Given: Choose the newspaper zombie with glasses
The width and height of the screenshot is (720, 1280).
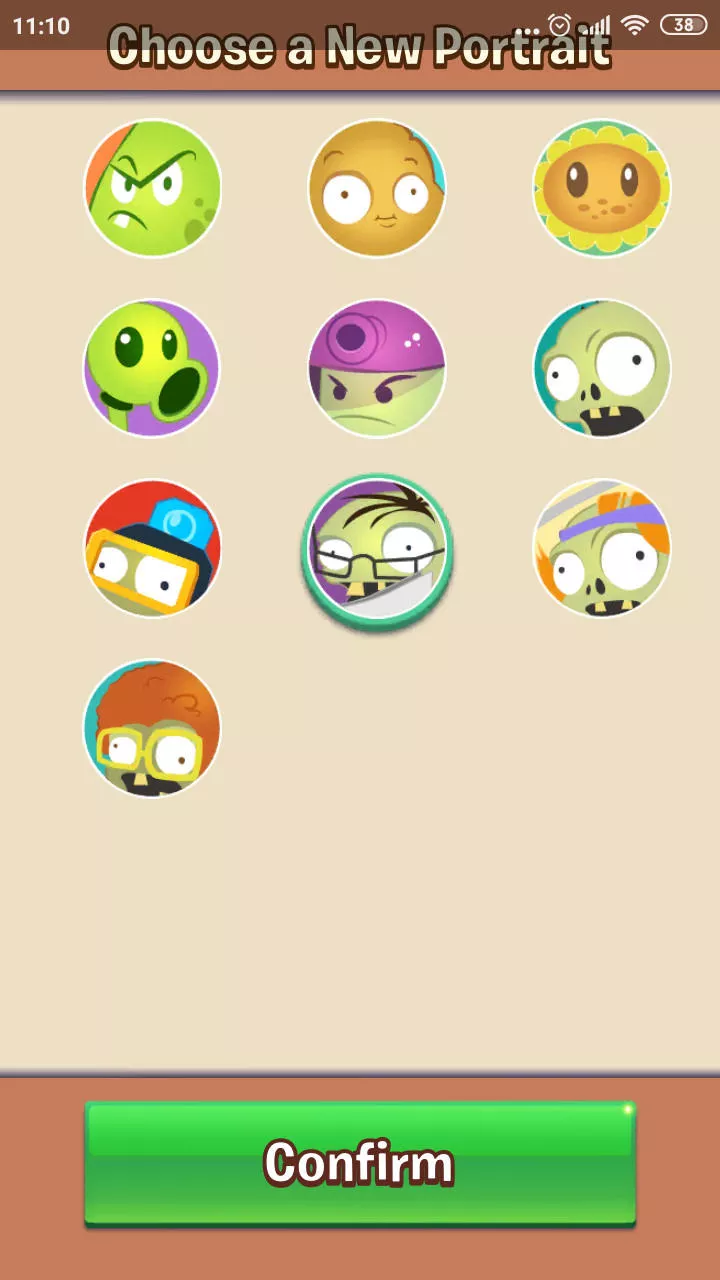Looking at the screenshot, I should click(x=377, y=551).
